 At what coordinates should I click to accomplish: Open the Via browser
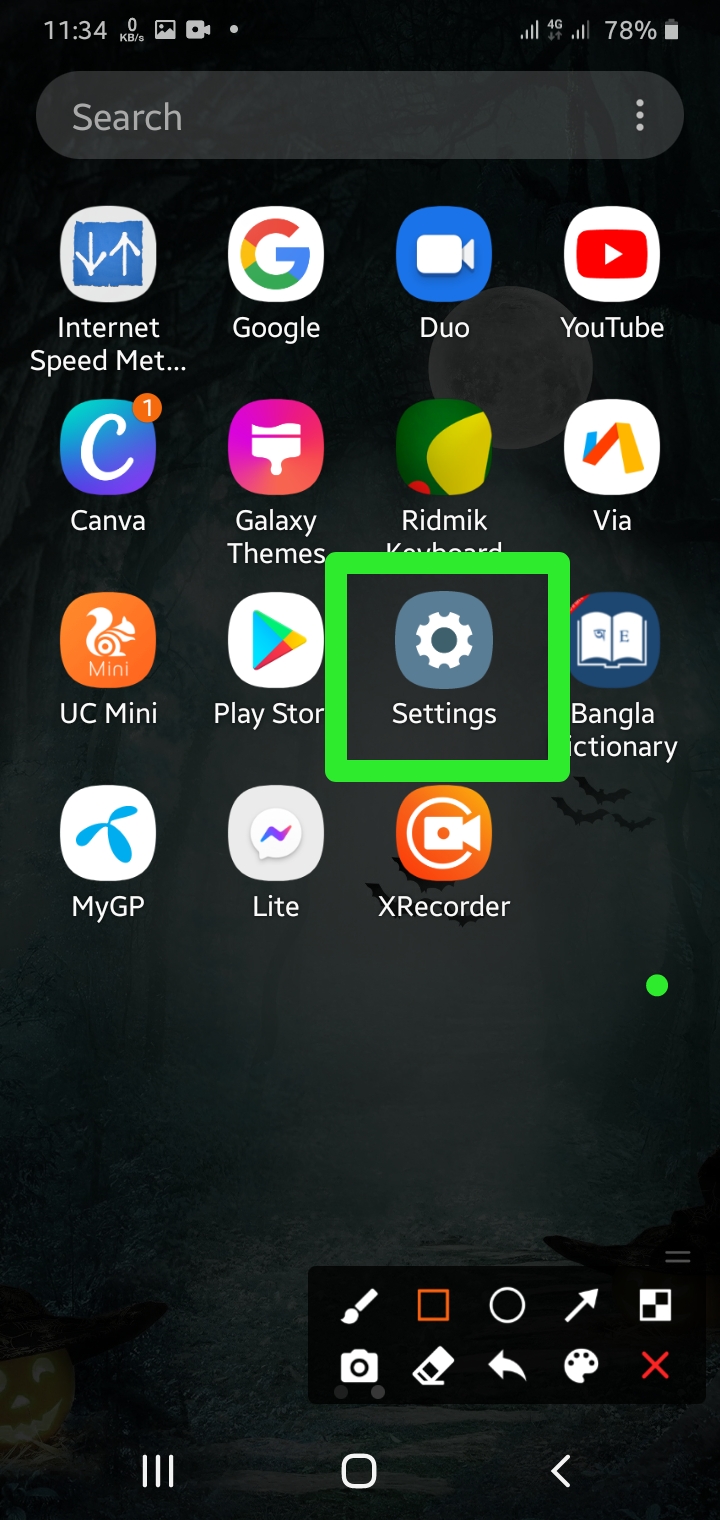pyautogui.click(x=612, y=449)
